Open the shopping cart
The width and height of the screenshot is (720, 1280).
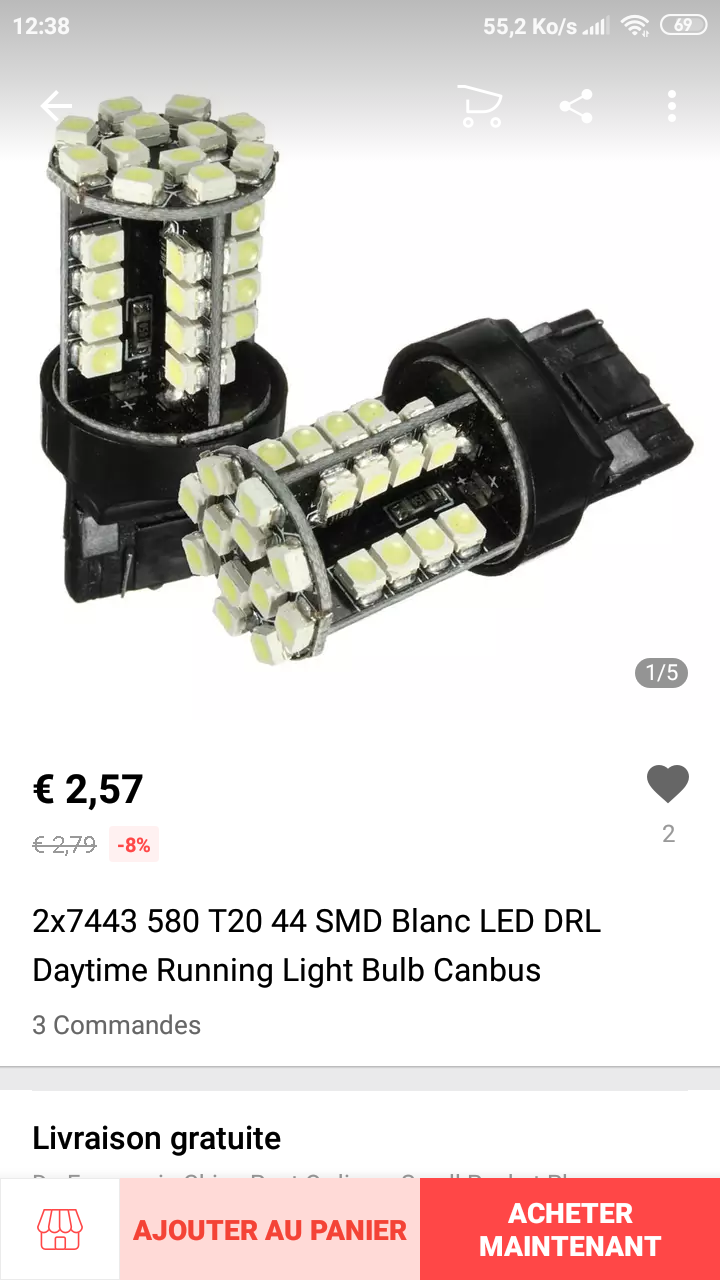point(480,106)
